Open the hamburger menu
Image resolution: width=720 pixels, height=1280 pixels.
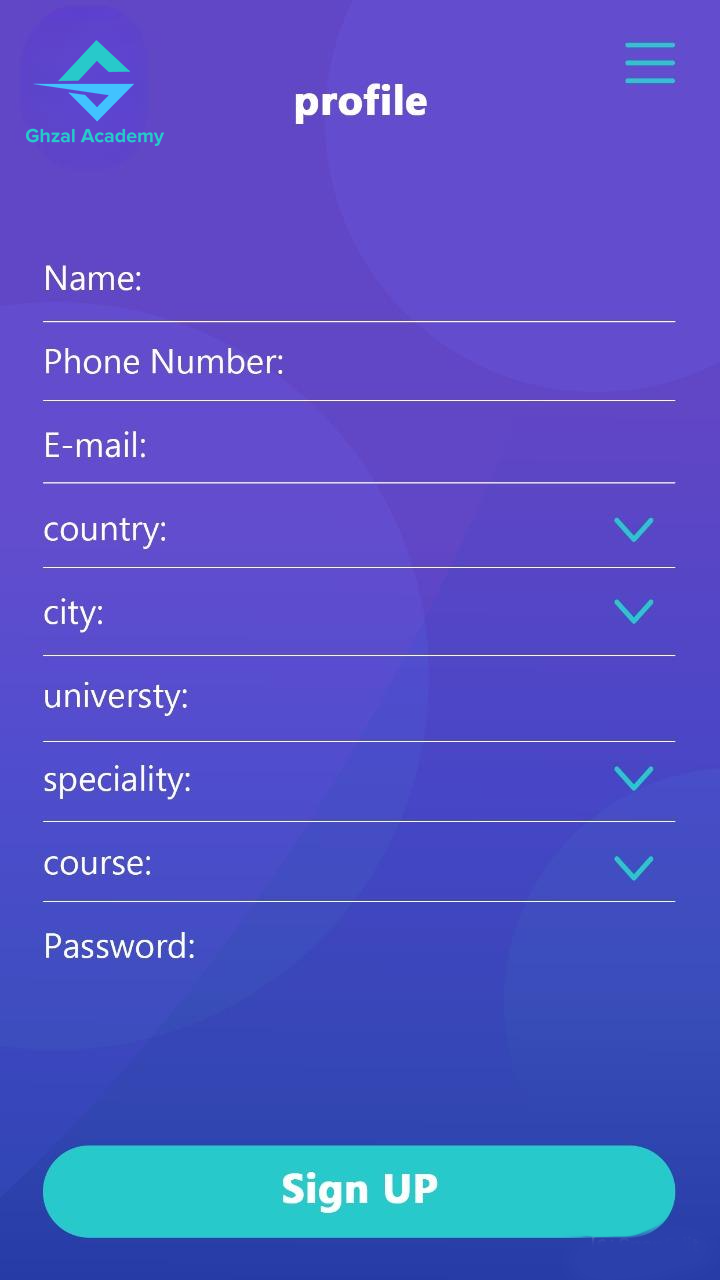(x=650, y=62)
